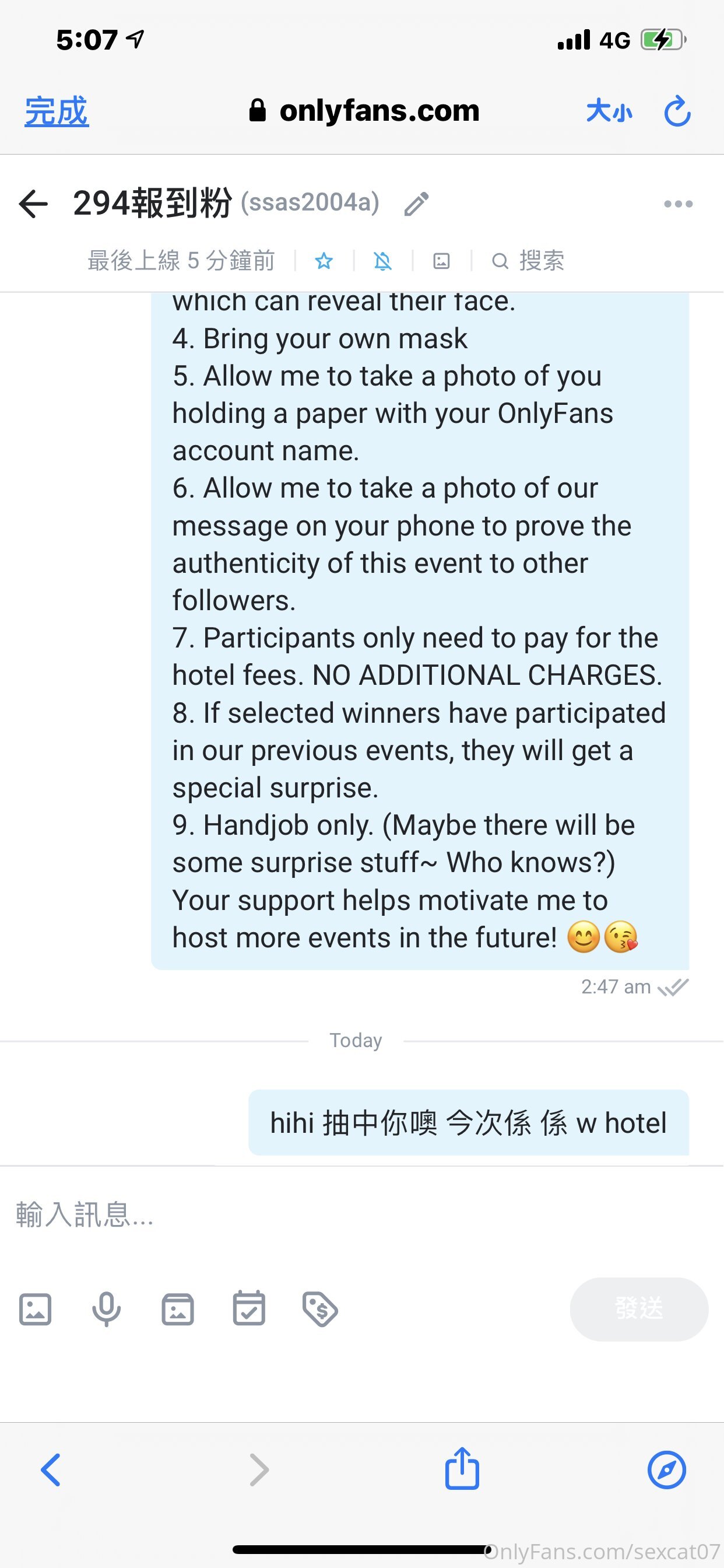Tap 完成 to close the browser view
The width and height of the screenshot is (724, 1568).
(57, 111)
